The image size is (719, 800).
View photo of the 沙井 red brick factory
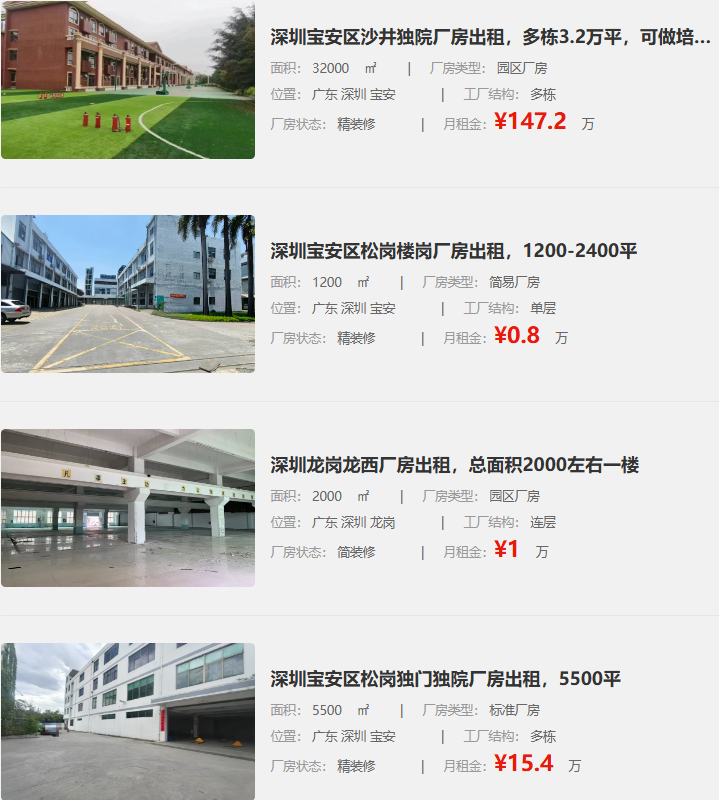point(128,80)
